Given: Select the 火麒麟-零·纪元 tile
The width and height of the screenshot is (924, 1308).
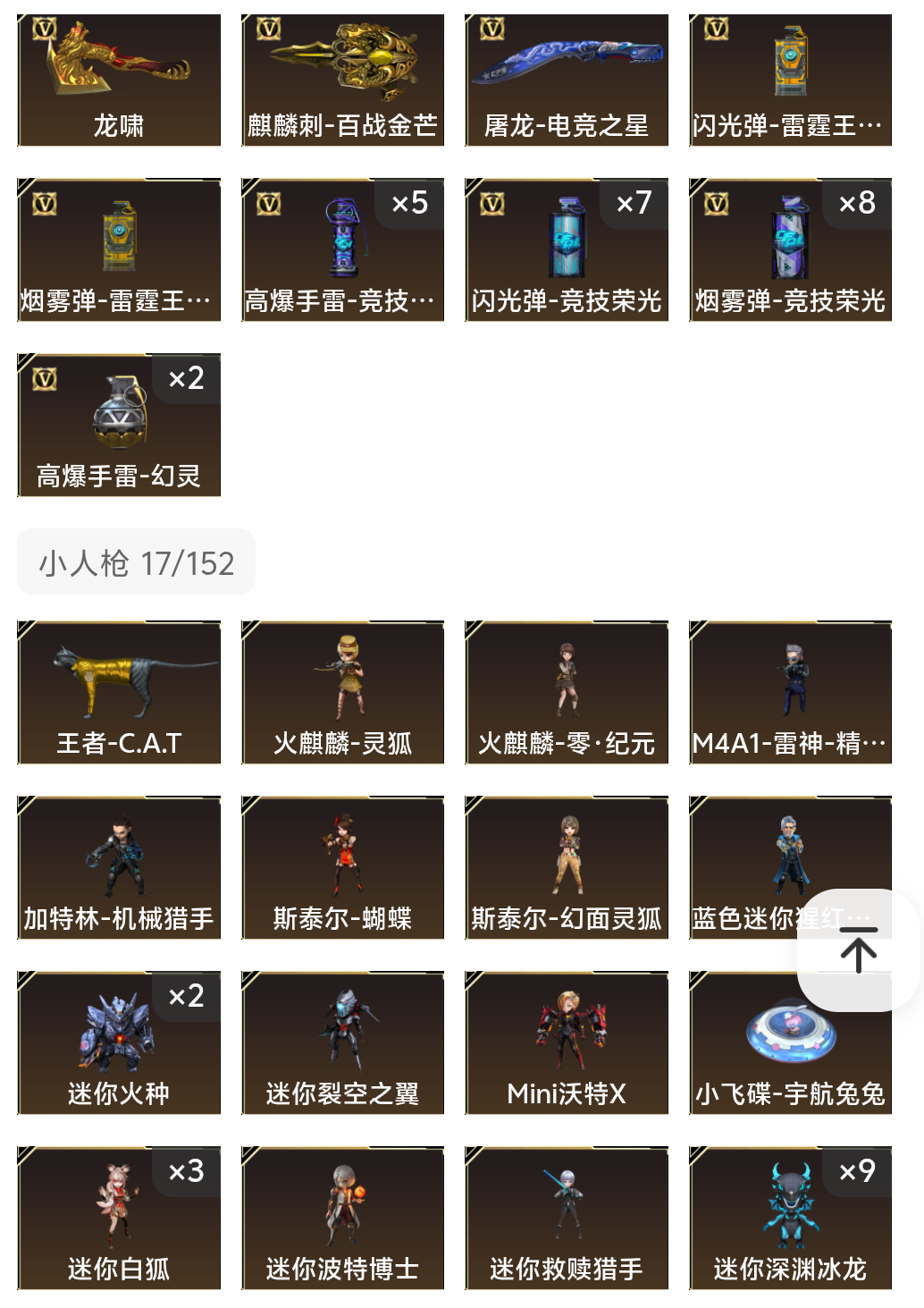Looking at the screenshot, I should pyautogui.click(x=567, y=693).
